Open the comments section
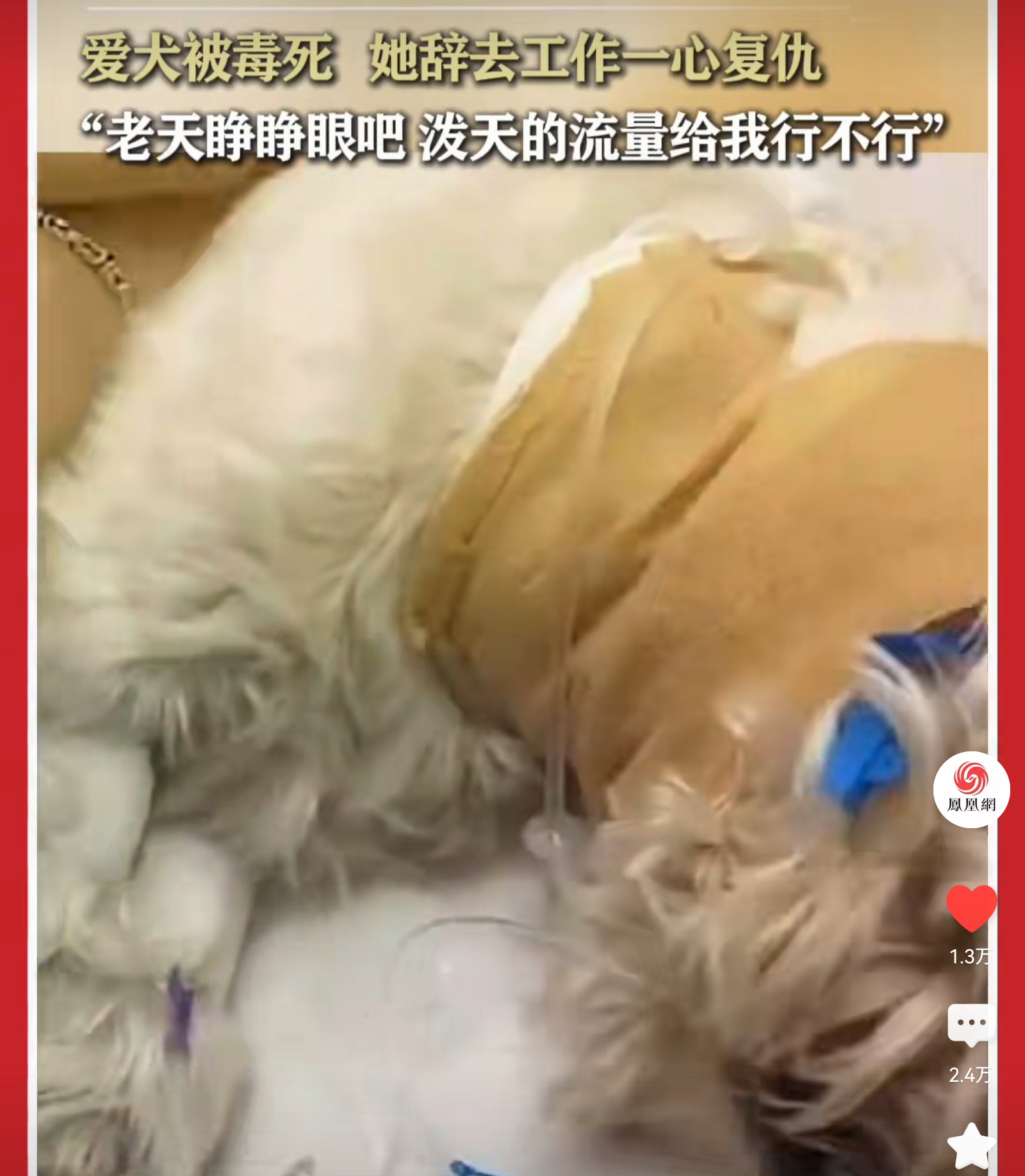This screenshot has height=1176, width=1025. (x=971, y=1024)
